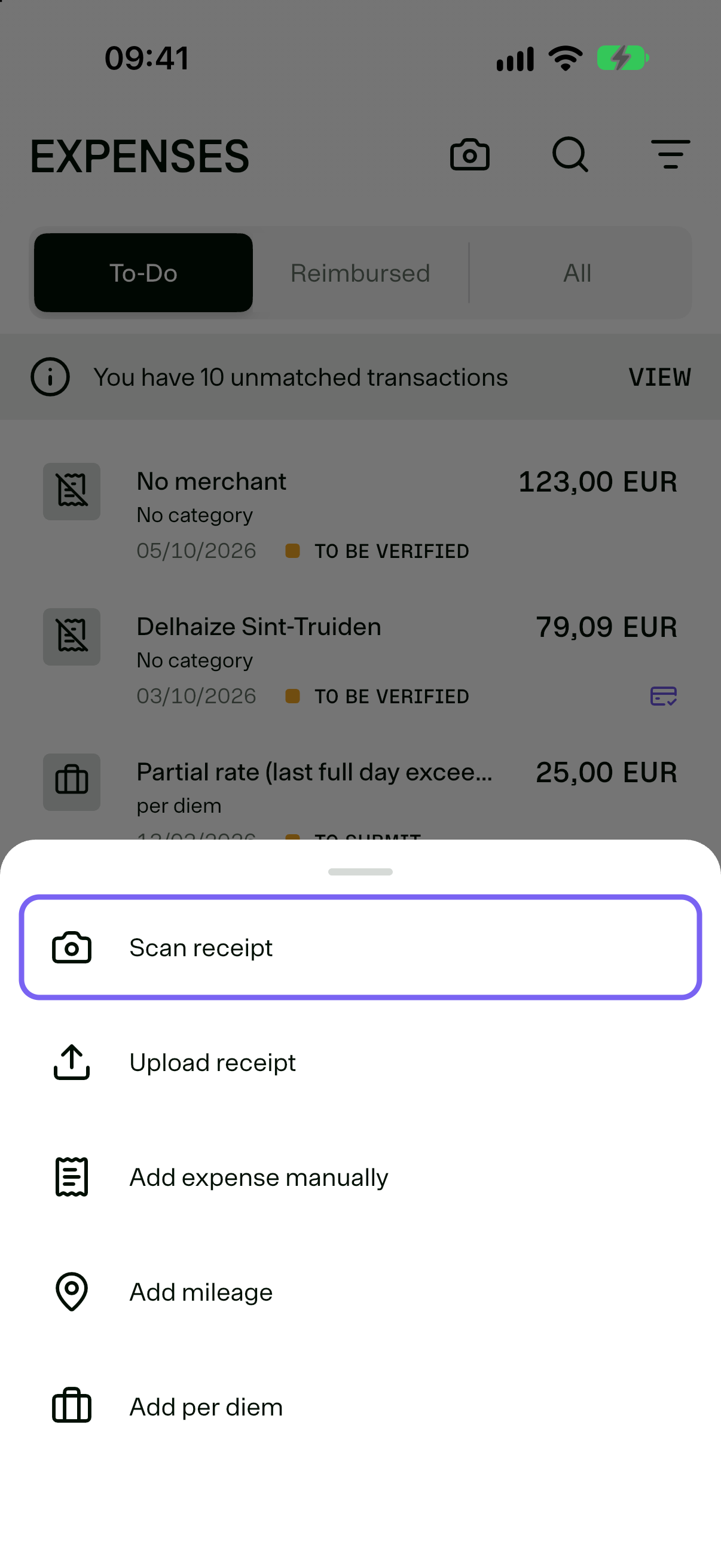Viewport: 721px width, 1568px height.
Task: Open the camera icon in header
Action: coord(469,155)
